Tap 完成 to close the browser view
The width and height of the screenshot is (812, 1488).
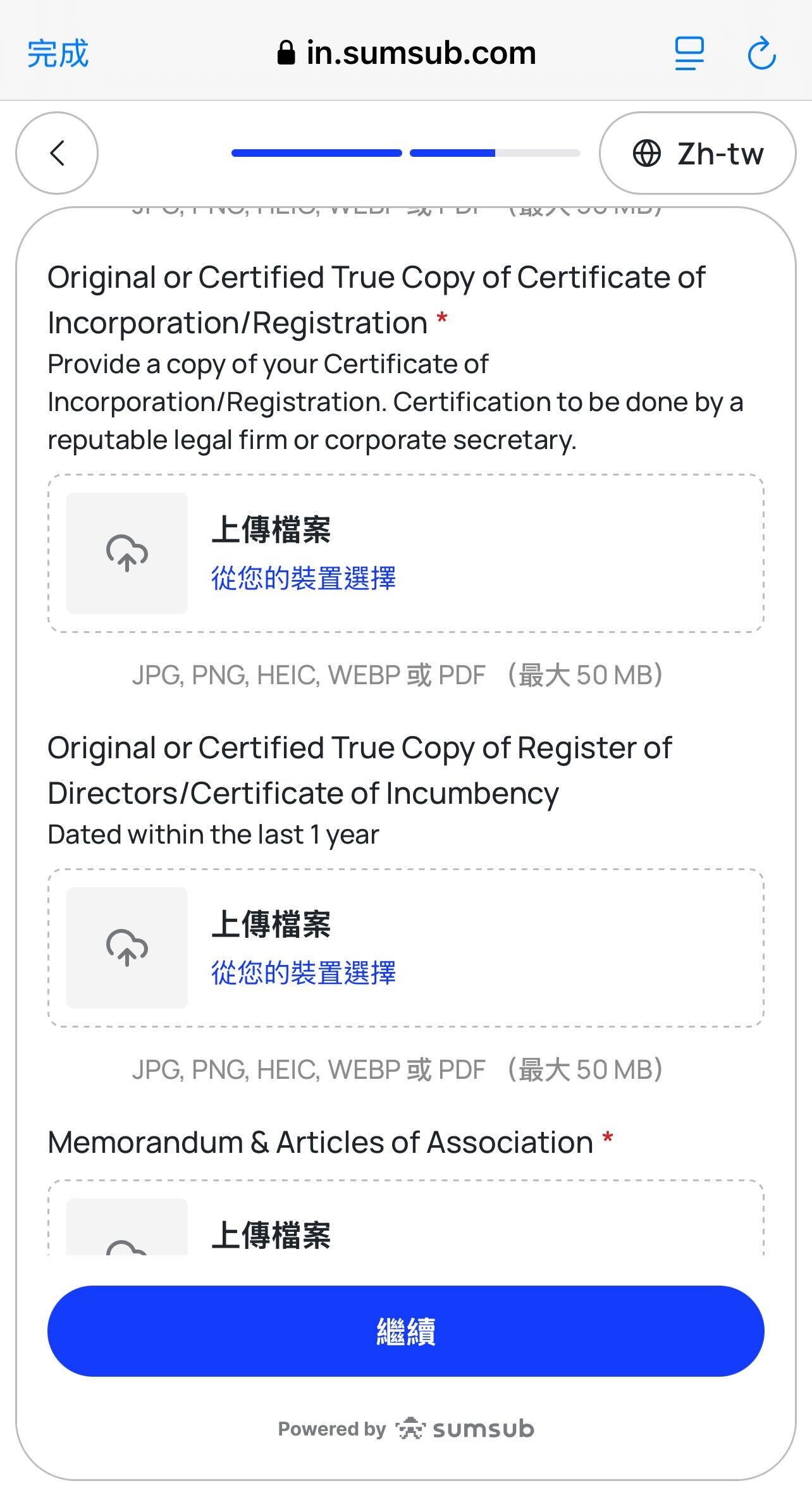(58, 53)
